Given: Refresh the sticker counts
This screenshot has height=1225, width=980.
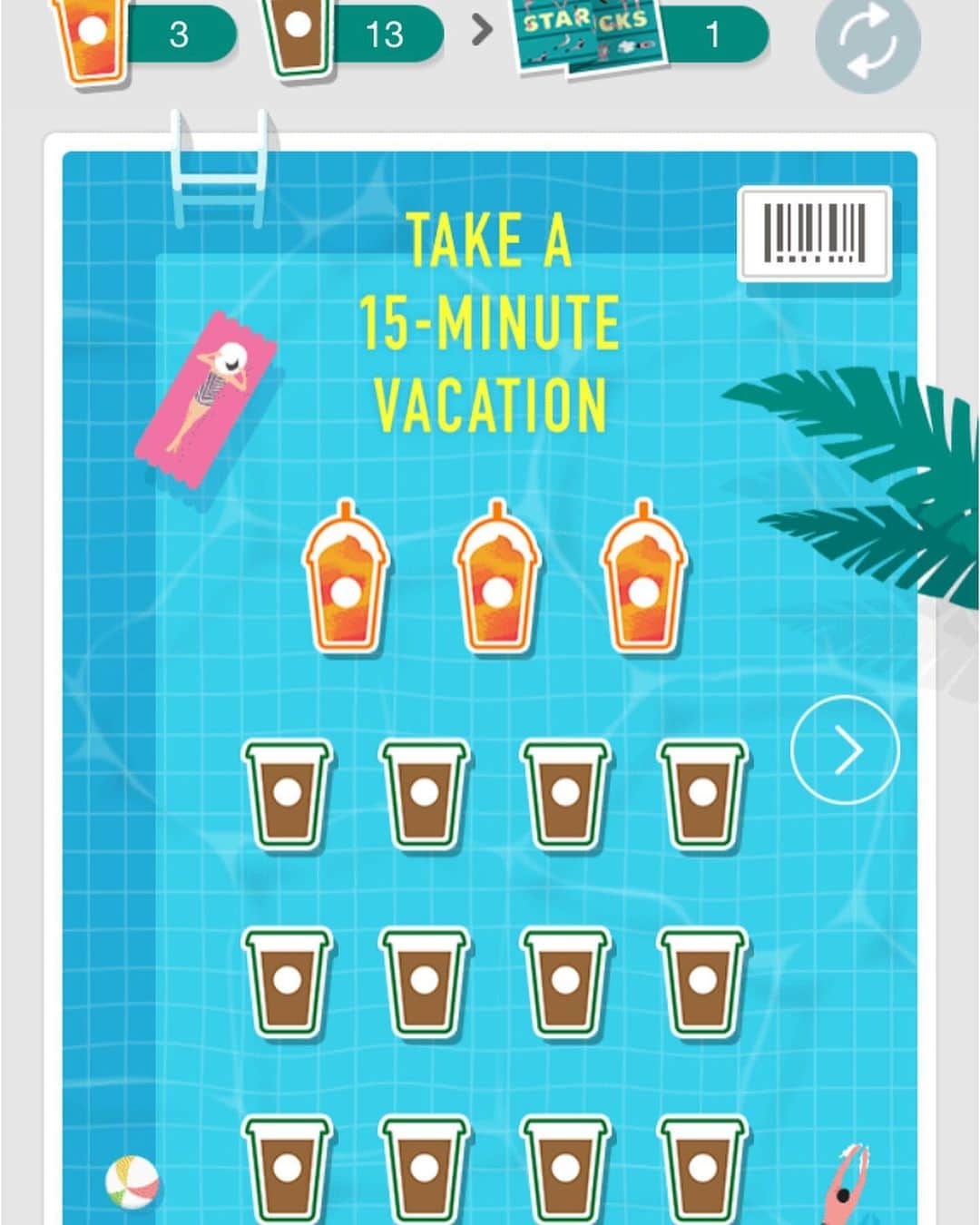Looking at the screenshot, I should click(x=867, y=40).
